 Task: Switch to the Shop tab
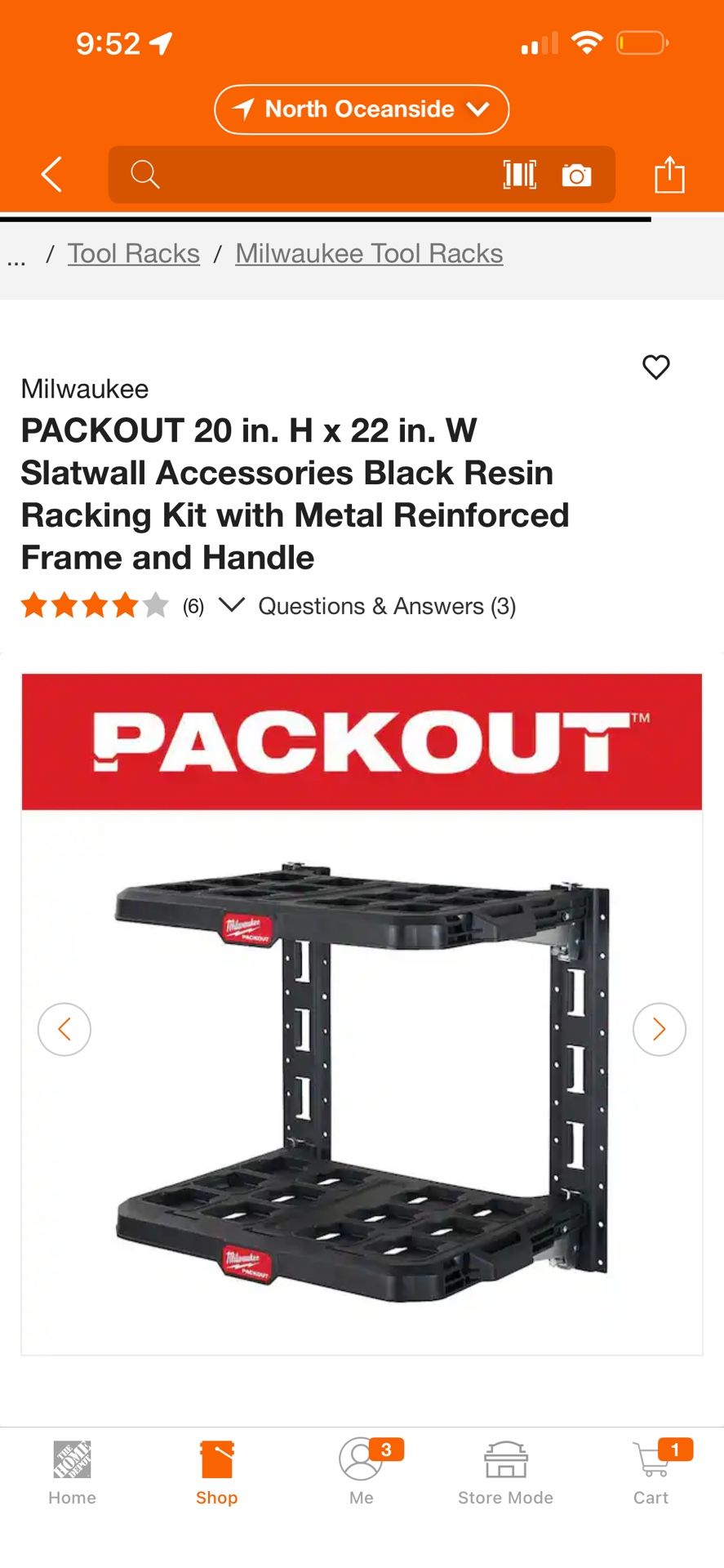(217, 1474)
